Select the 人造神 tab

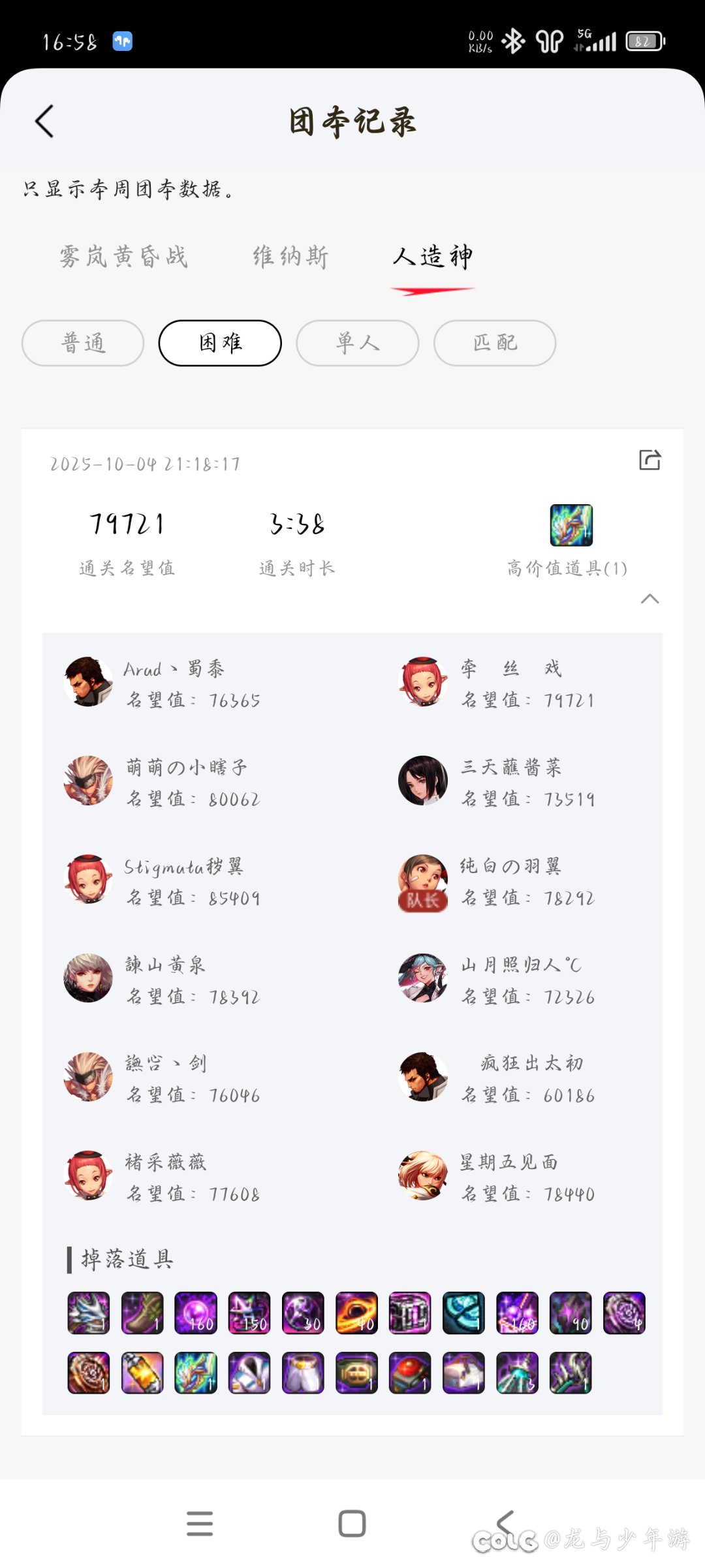(x=432, y=257)
